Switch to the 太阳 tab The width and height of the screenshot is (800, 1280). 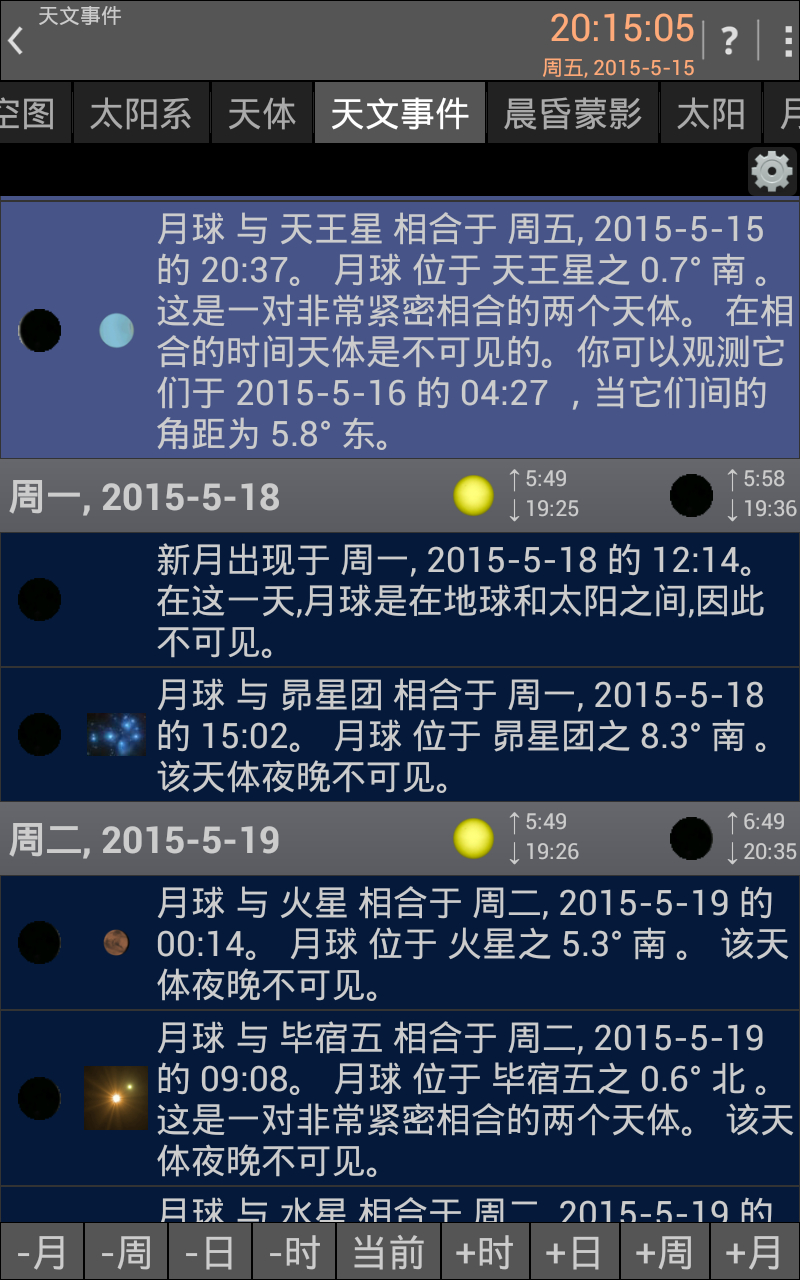point(711,113)
